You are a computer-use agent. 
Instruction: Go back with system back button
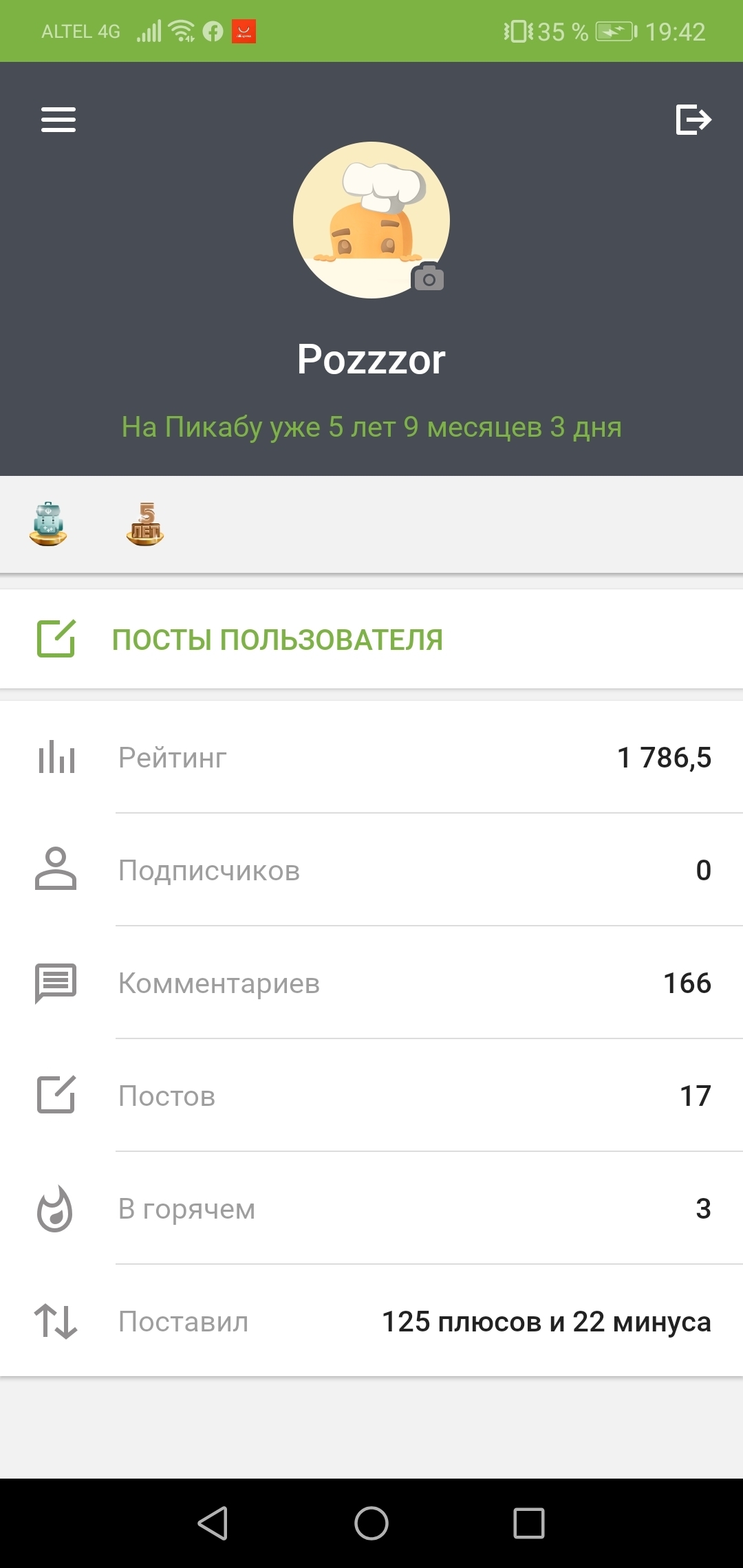tap(213, 1523)
